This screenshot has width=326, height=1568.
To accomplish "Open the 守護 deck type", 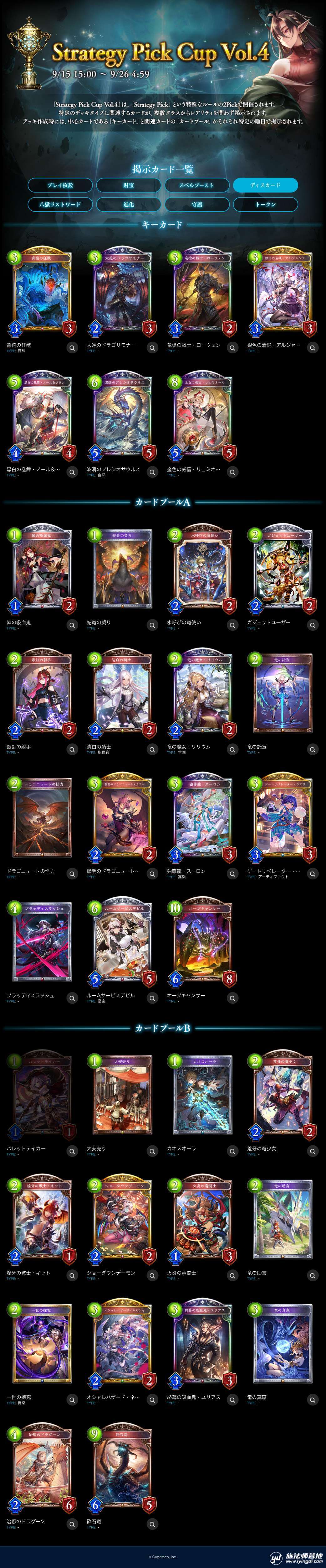I will pyautogui.click(x=196, y=205).
